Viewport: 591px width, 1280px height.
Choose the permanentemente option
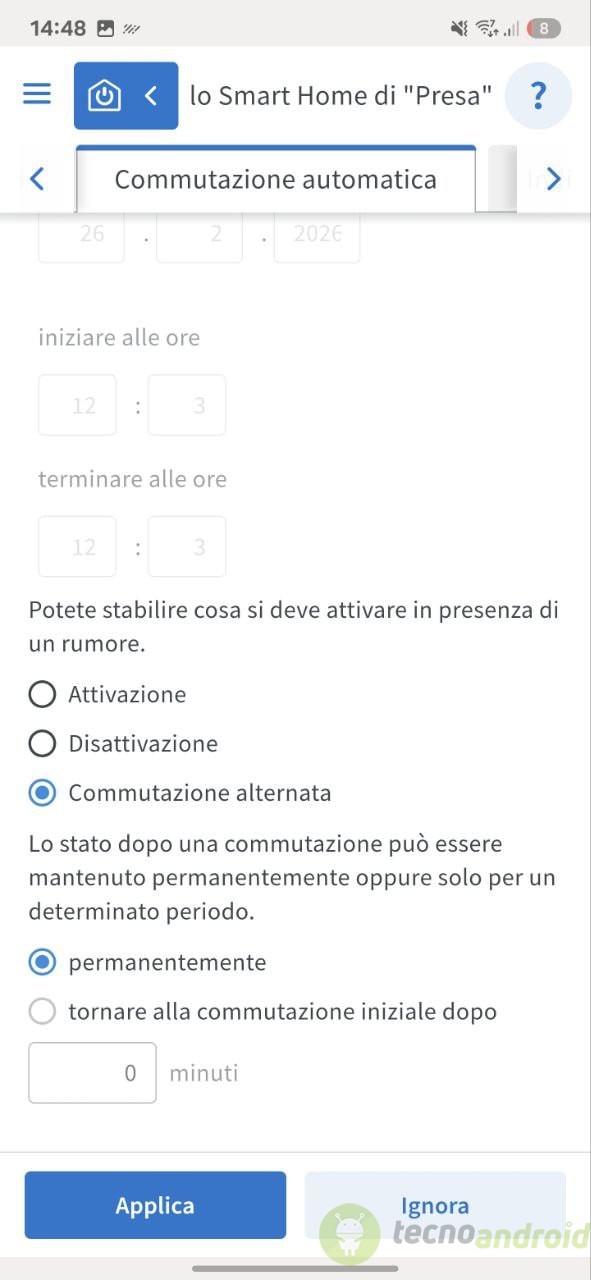coord(148,963)
